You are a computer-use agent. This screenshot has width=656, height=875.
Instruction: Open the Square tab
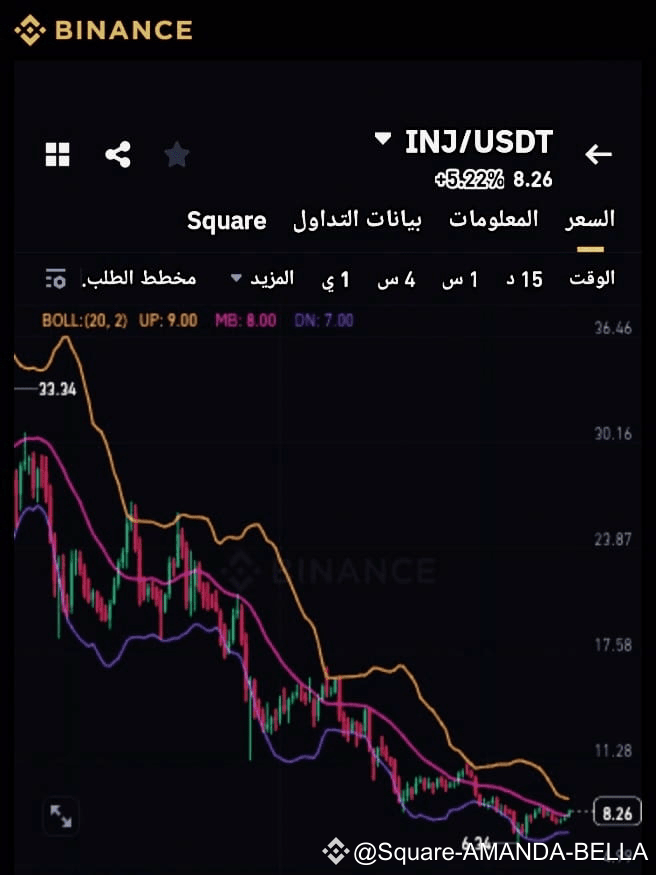pyautogui.click(x=227, y=220)
